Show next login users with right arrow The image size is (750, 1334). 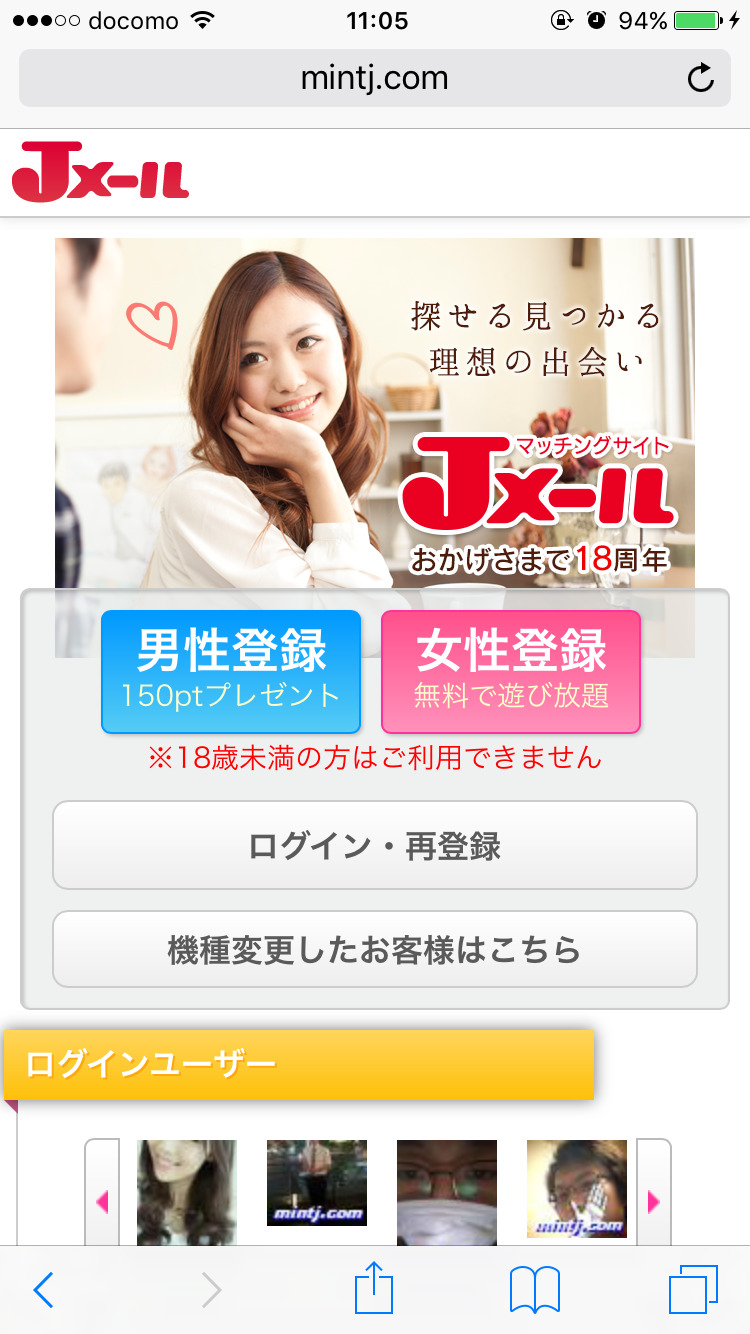pos(654,1200)
